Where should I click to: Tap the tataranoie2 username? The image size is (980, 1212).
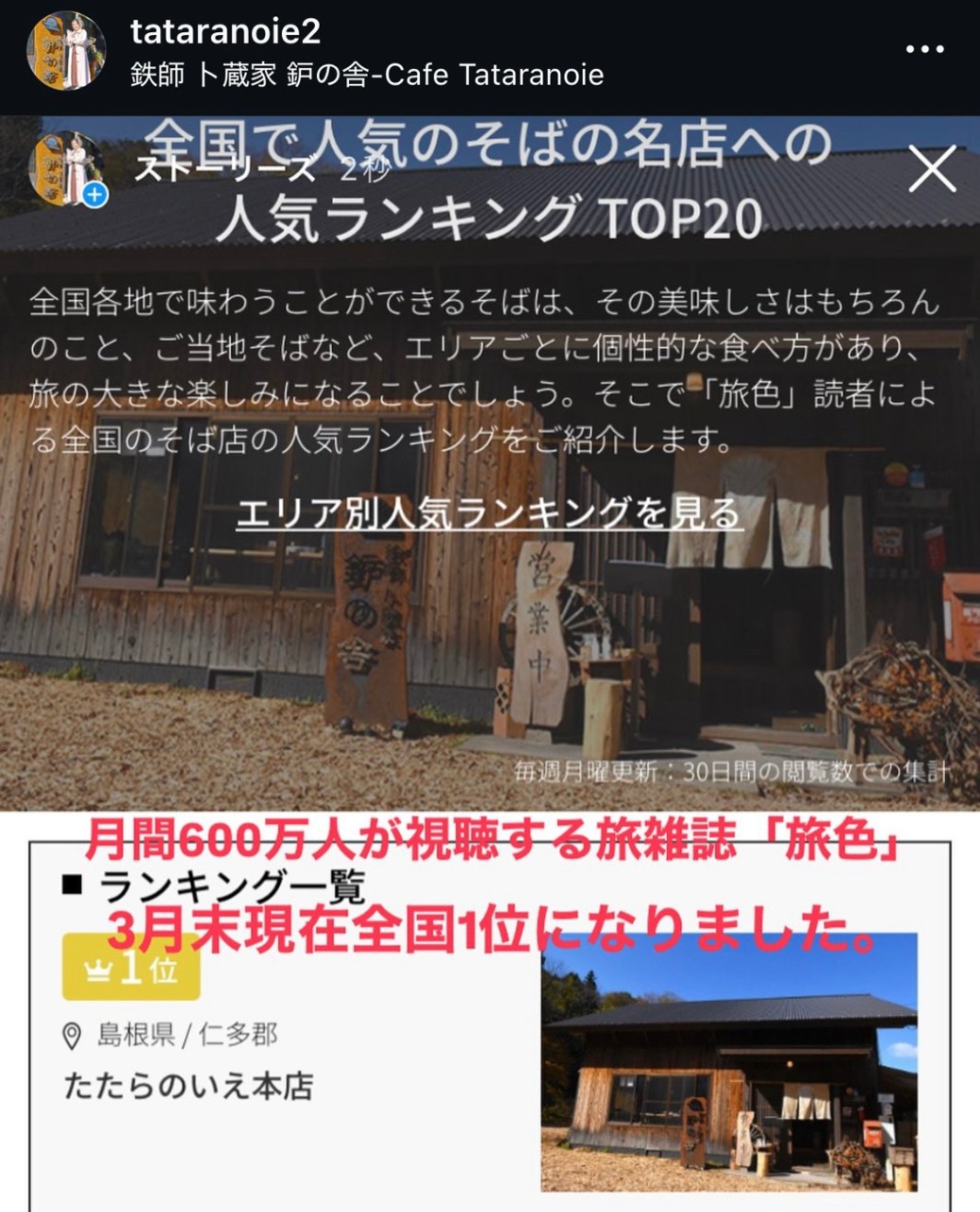(226, 31)
